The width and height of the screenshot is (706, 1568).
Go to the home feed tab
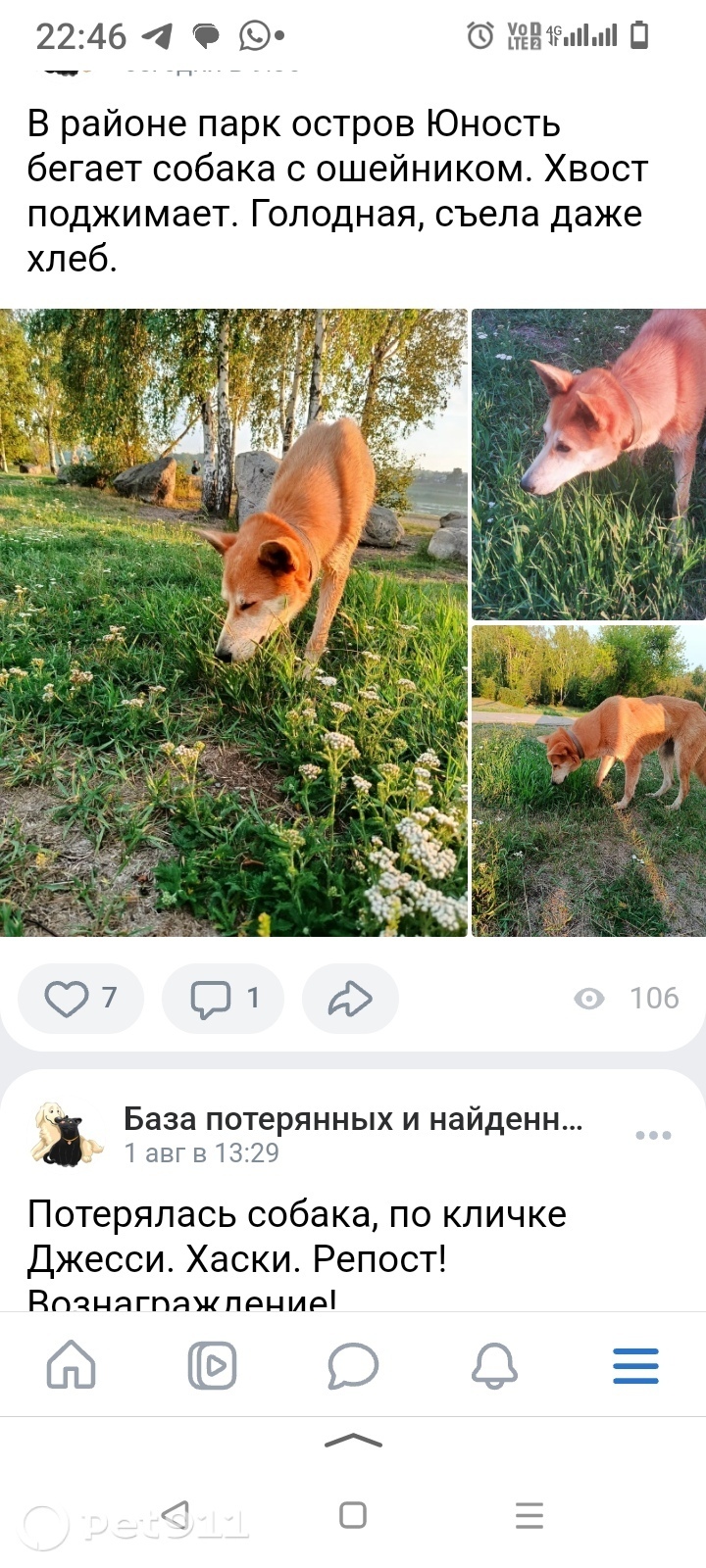click(x=72, y=1364)
